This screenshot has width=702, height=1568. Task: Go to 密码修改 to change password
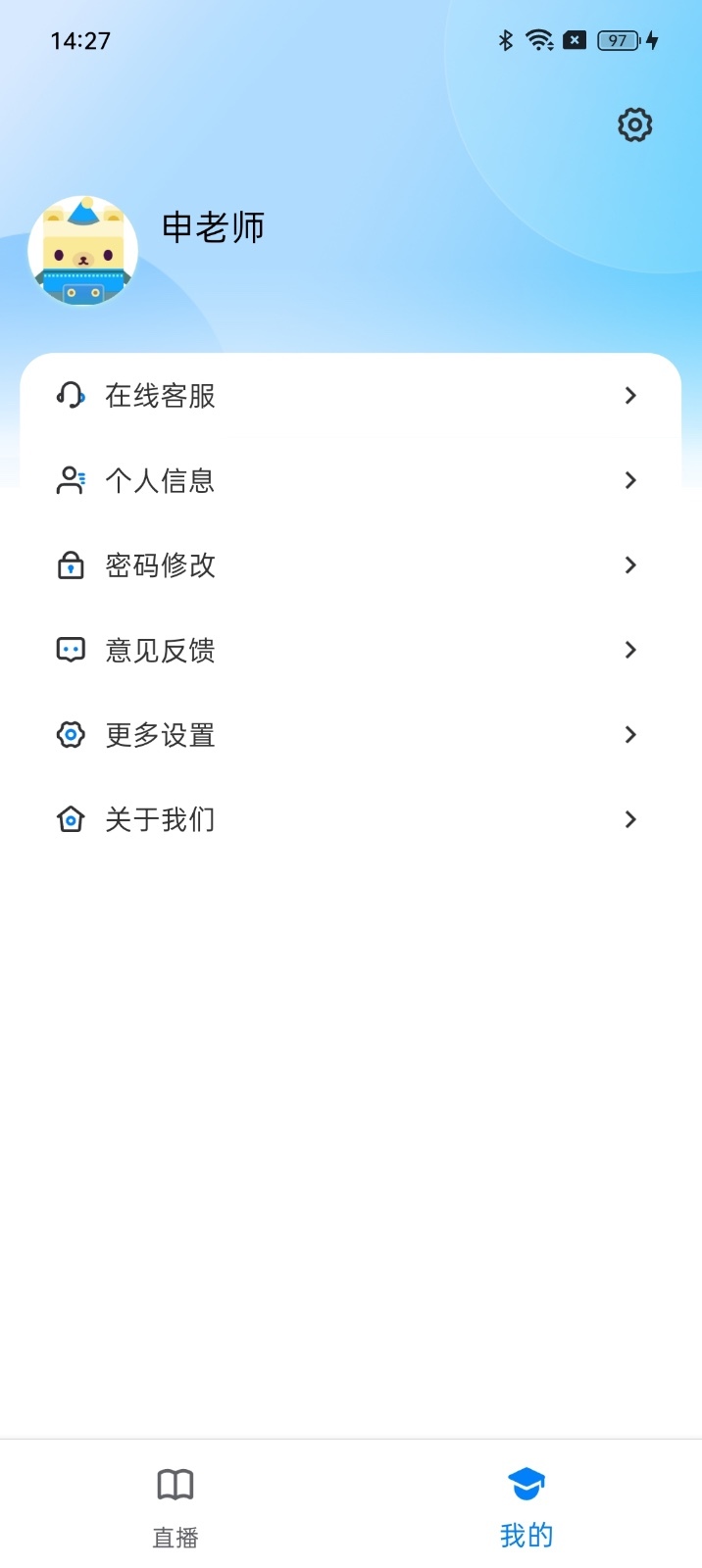350,565
